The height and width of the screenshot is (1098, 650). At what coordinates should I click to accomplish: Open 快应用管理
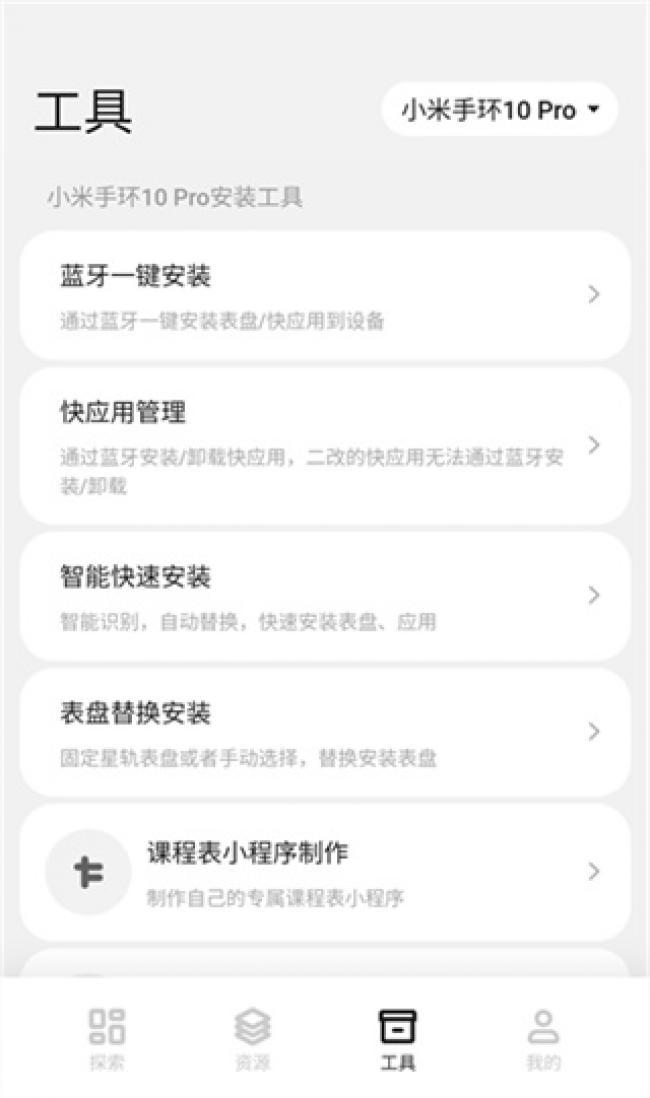click(x=325, y=446)
